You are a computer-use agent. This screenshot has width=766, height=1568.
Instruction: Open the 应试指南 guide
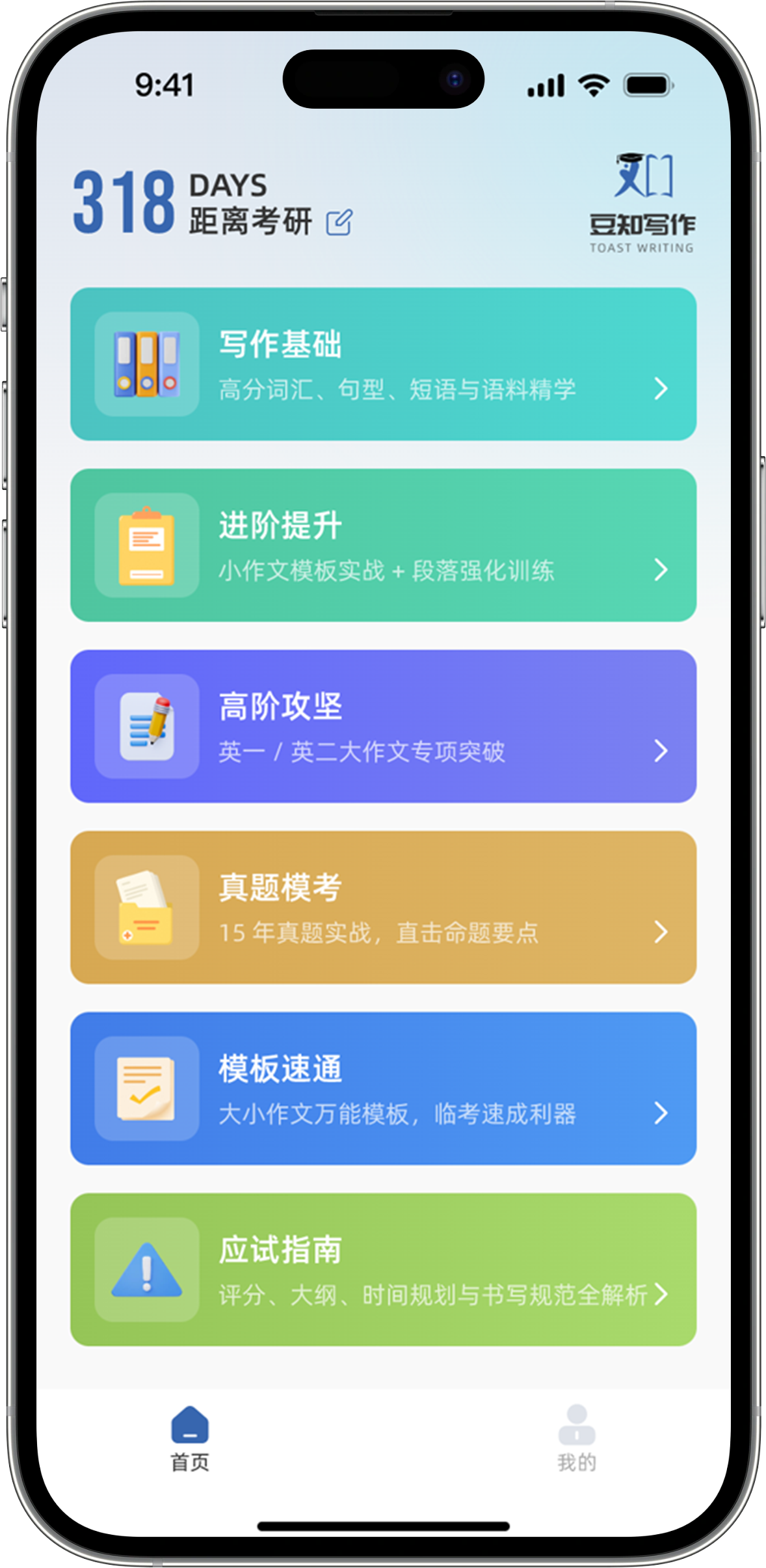pos(383,1269)
